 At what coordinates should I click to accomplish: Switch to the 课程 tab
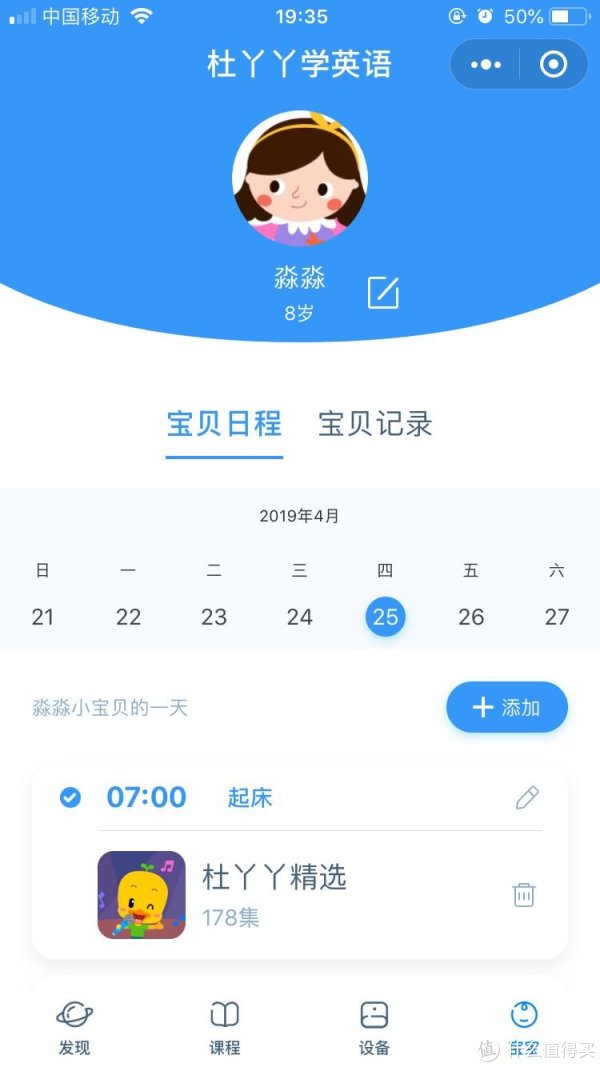pos(224,1028)
